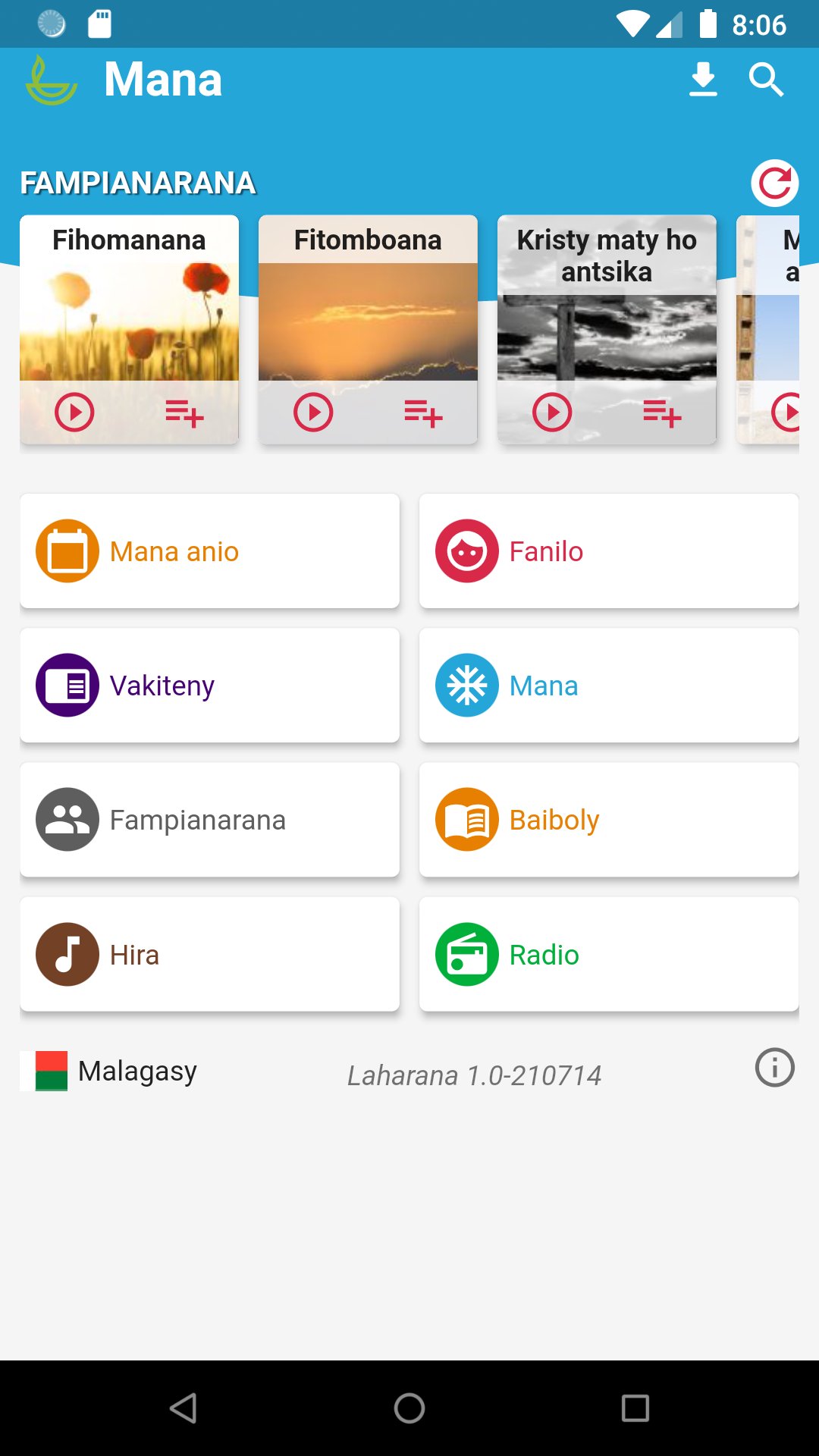Add Kristy maty ho antsika to playlist
Image resolution: width=819 pixels, height=1456 pixels.
click(x=662, y=413)
